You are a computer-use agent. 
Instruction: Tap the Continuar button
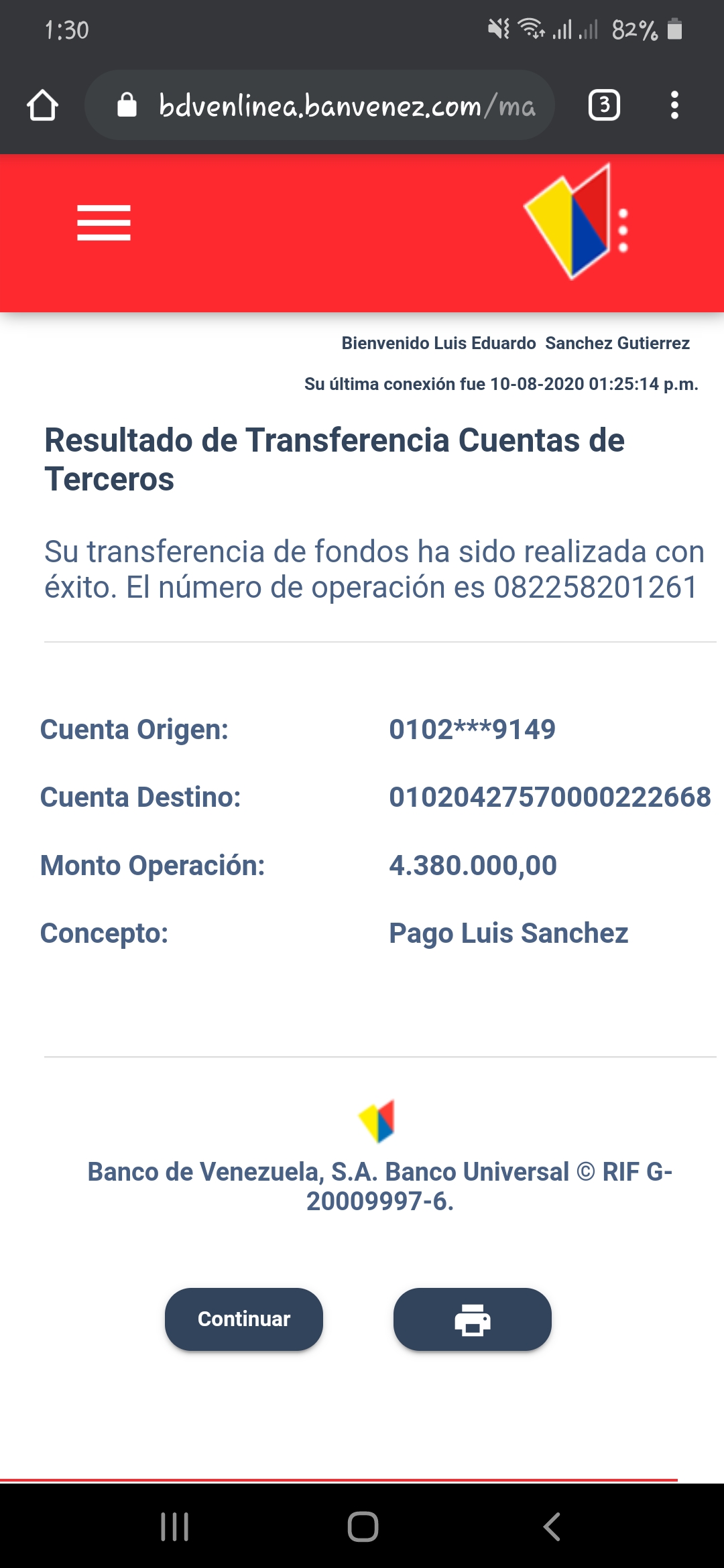pos(244,1319)
